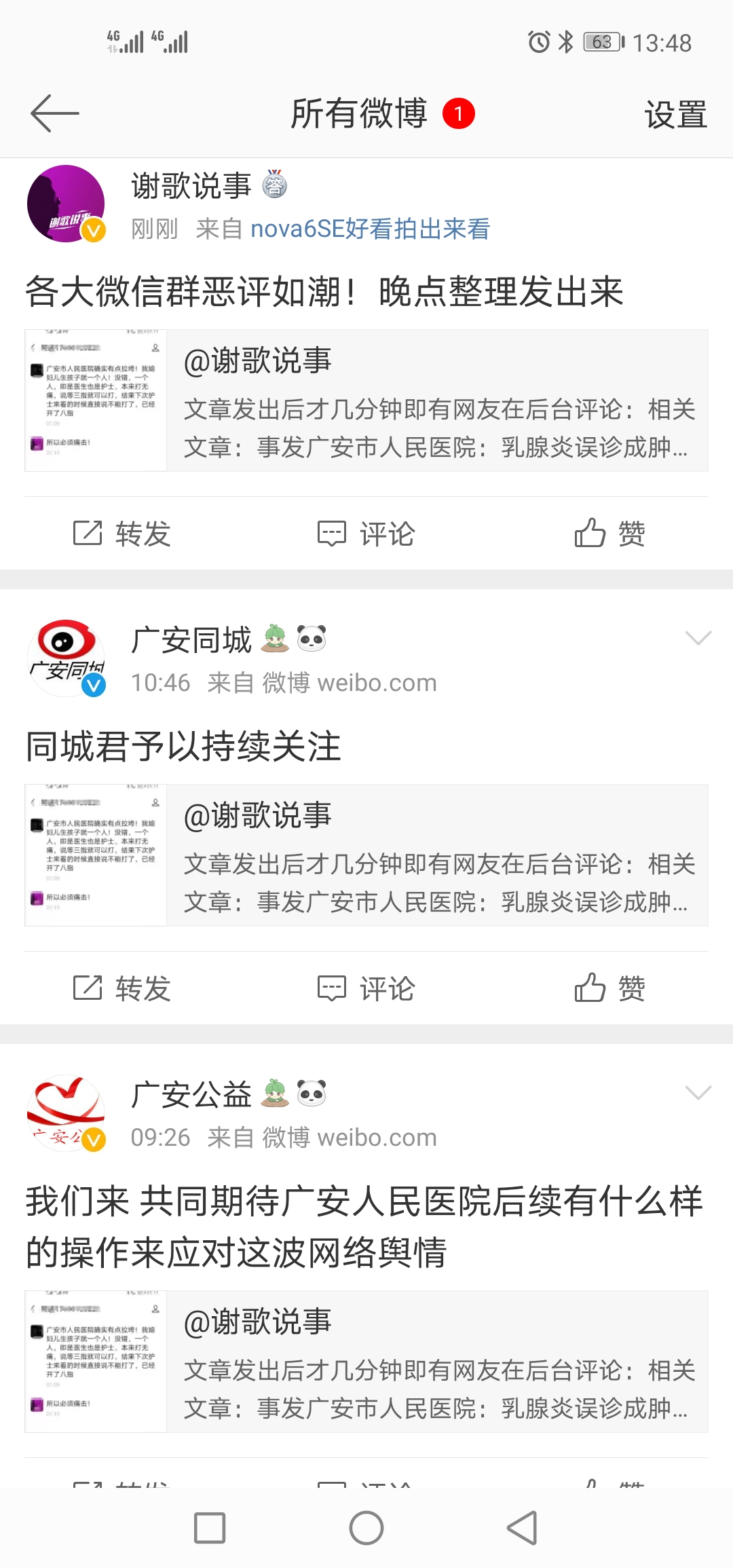Open 广安公益's profile avatar

point(66,1113)
